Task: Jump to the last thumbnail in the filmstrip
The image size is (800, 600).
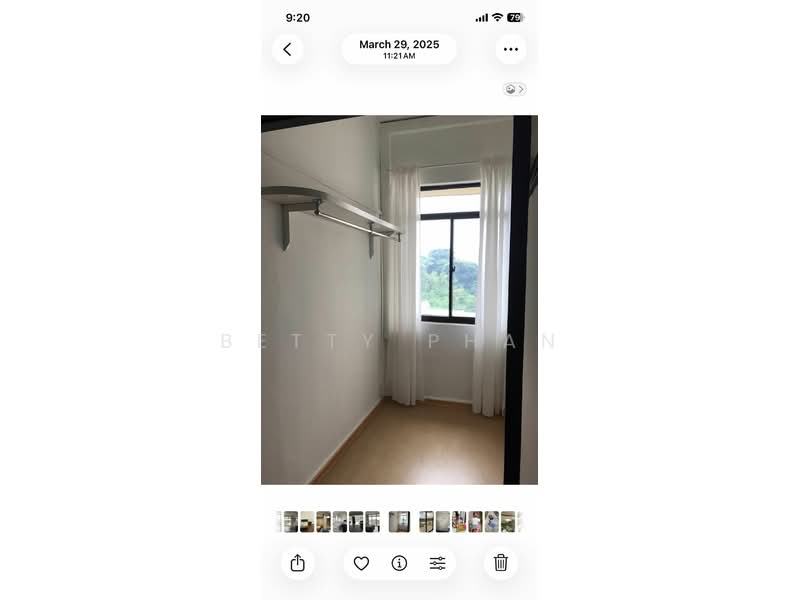Action: click(x=519, y=521)
